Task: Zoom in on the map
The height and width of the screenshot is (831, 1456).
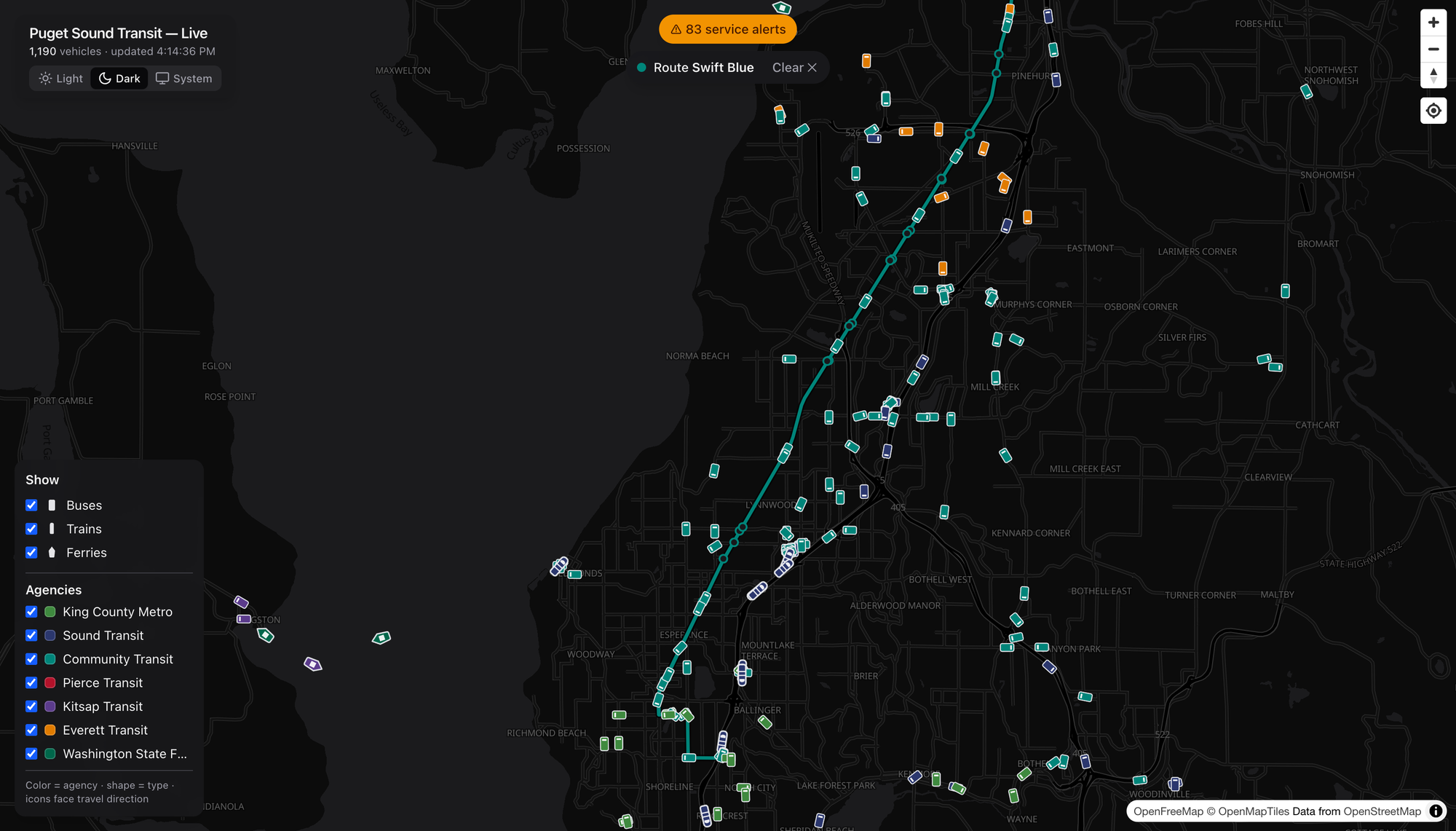Action: coord(1433,23)
